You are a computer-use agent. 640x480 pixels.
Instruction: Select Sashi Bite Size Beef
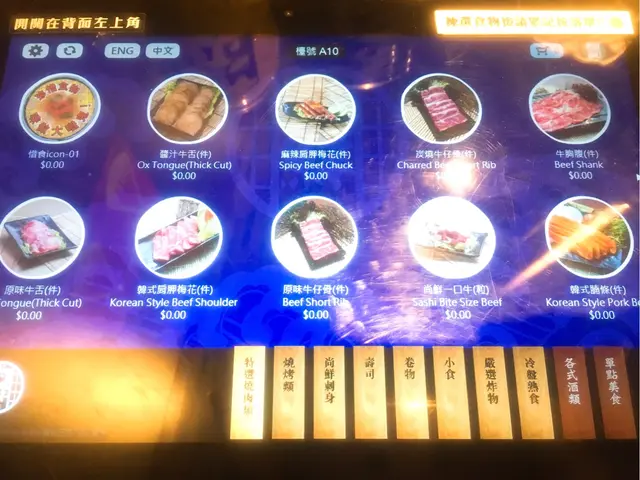451,238
